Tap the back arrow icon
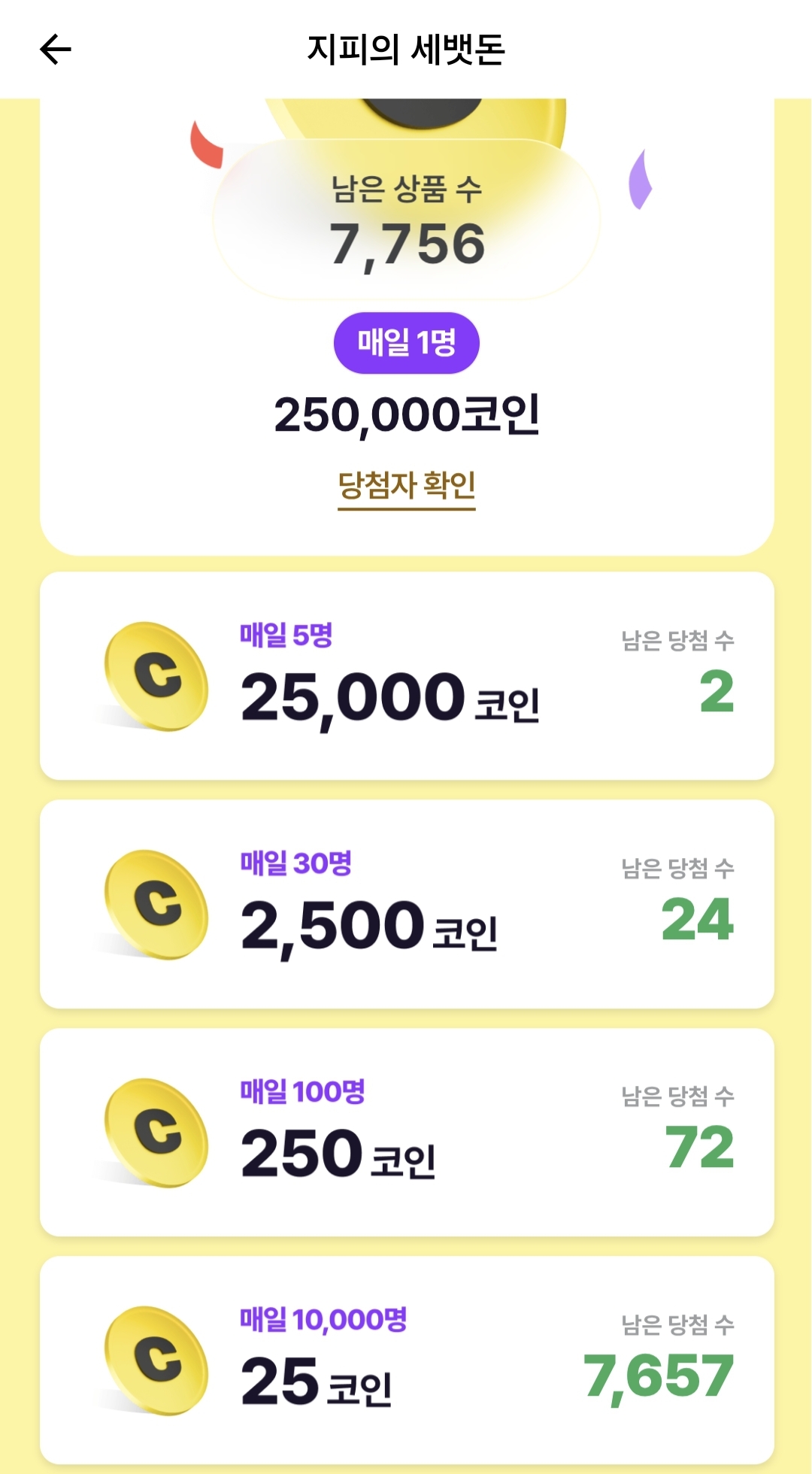Screen dimensions: 812x1474 click(54, 50)
